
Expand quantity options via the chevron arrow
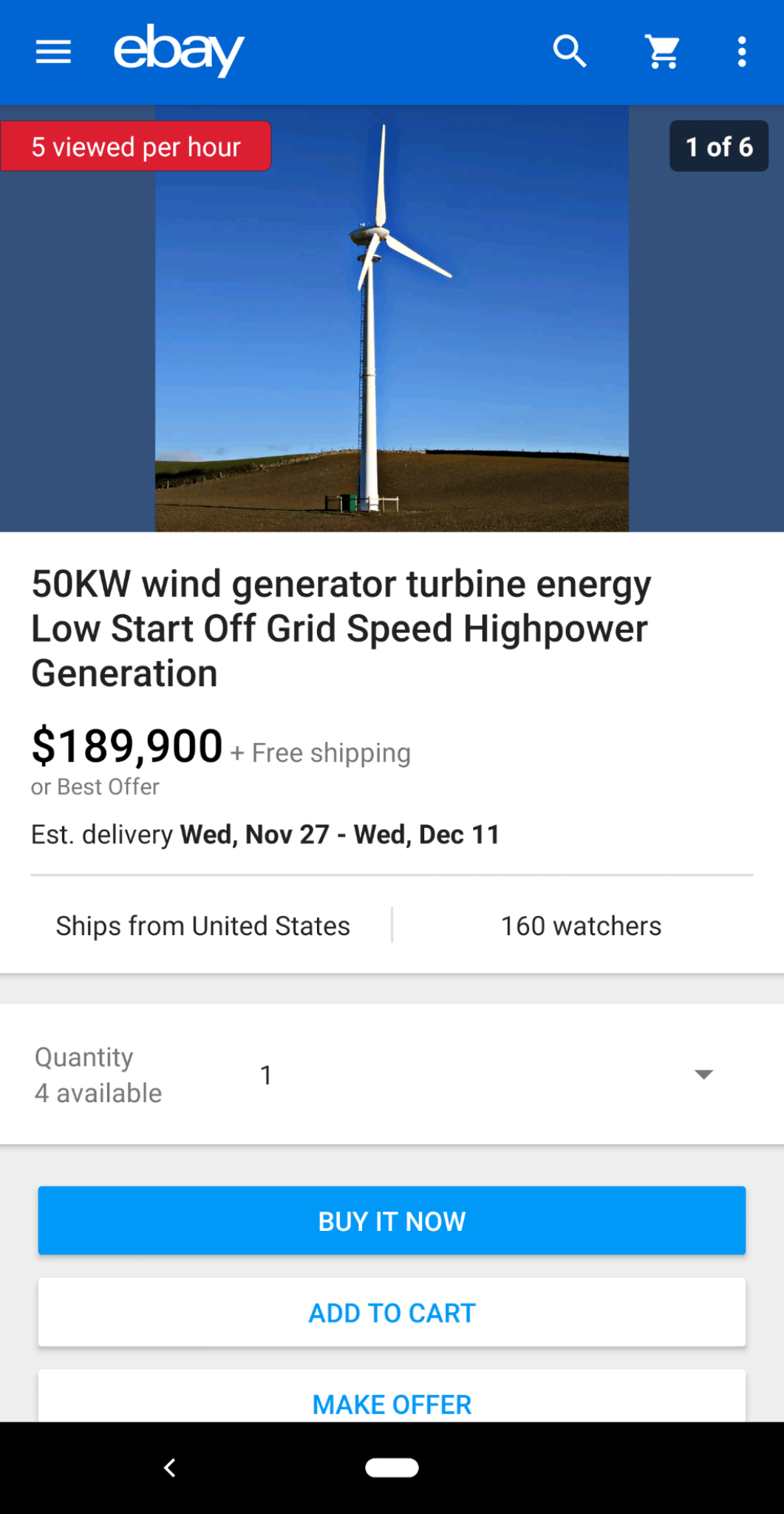coord(703,1074)
